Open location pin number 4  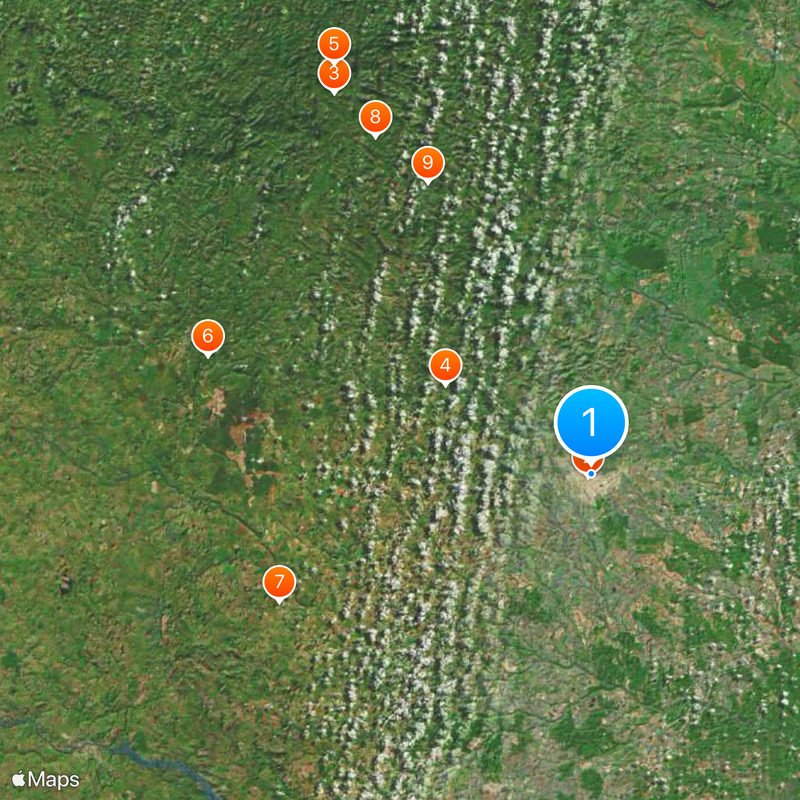click(445, 365)
